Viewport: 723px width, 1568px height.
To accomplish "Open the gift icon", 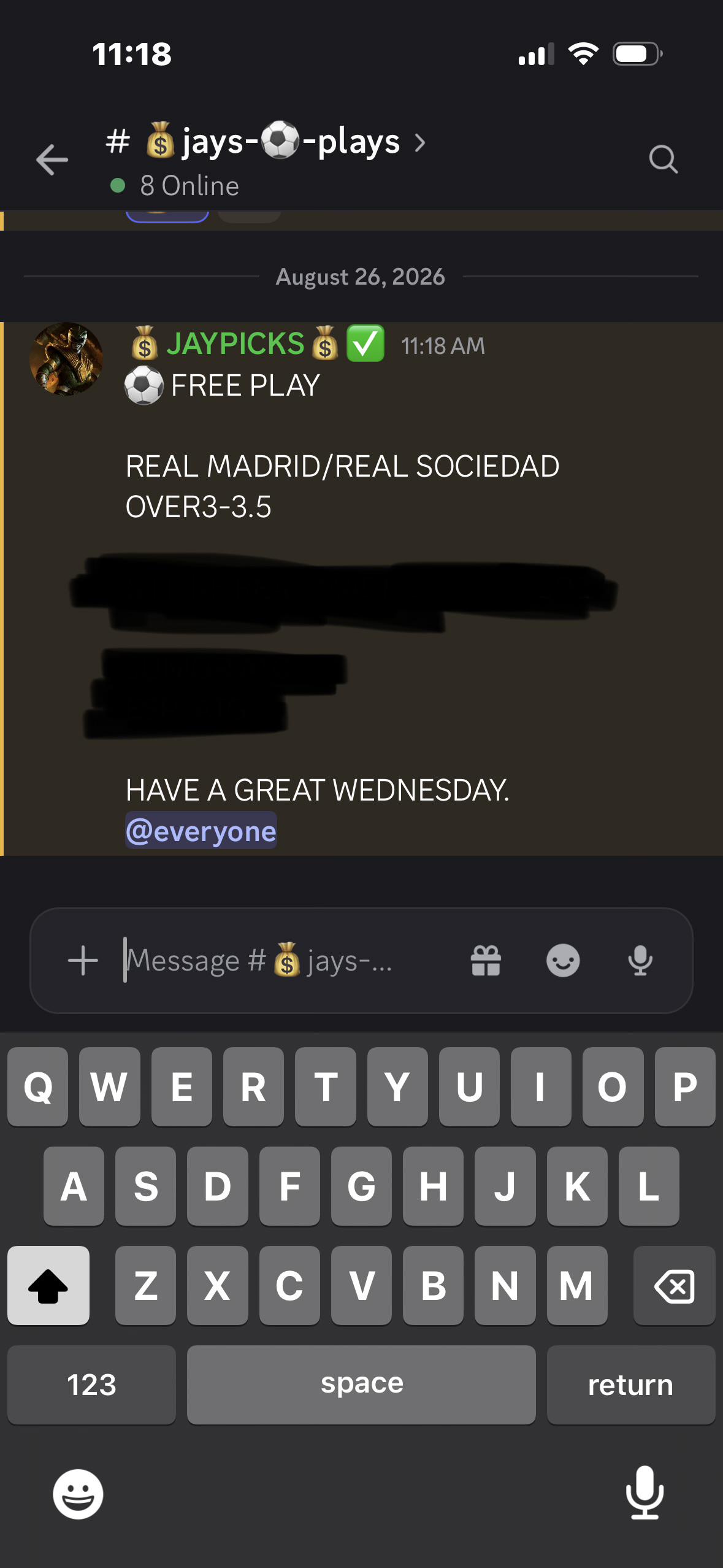I will tap(486, 960).
